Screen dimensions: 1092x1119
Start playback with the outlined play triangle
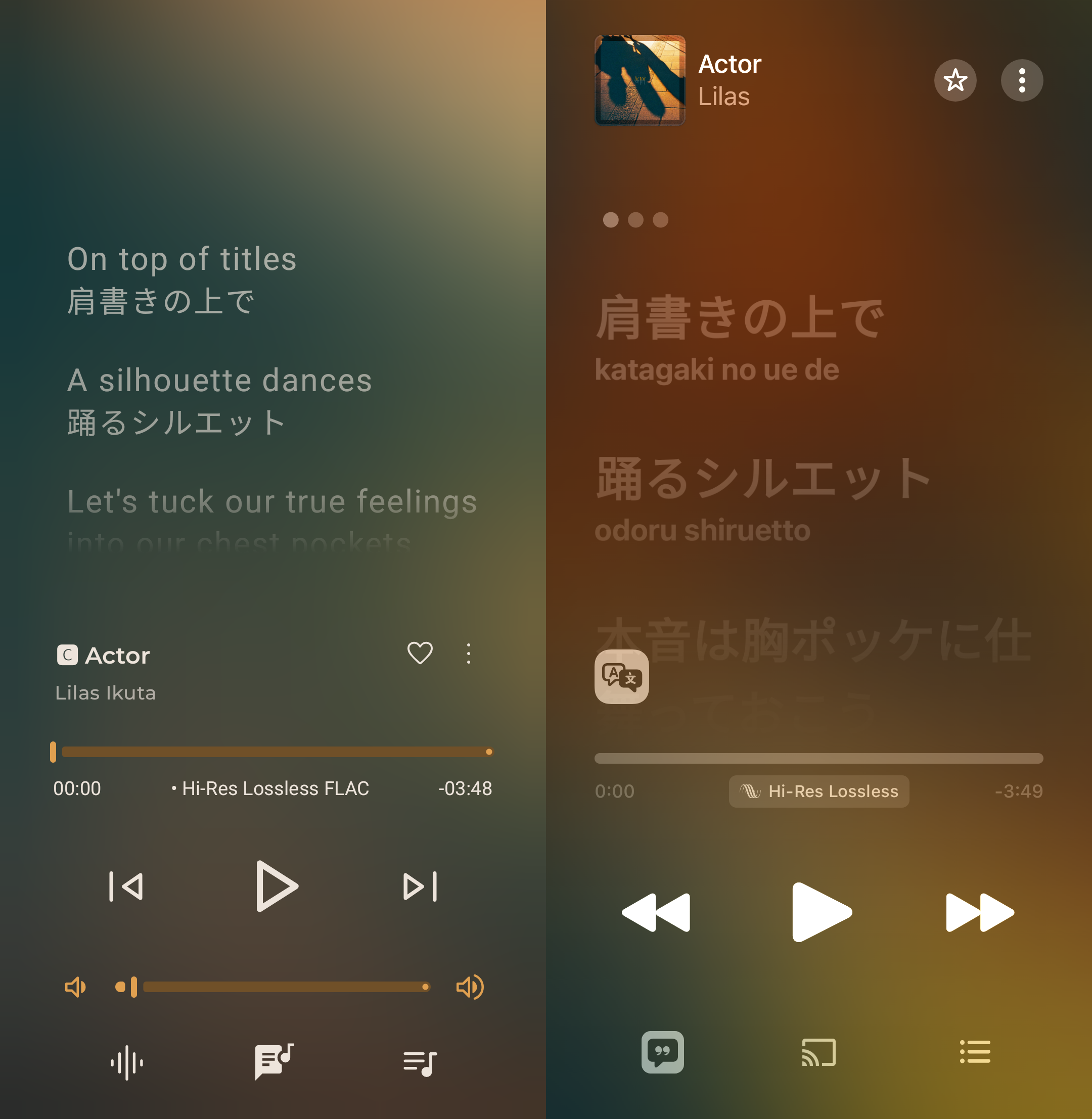click(276, 887)
